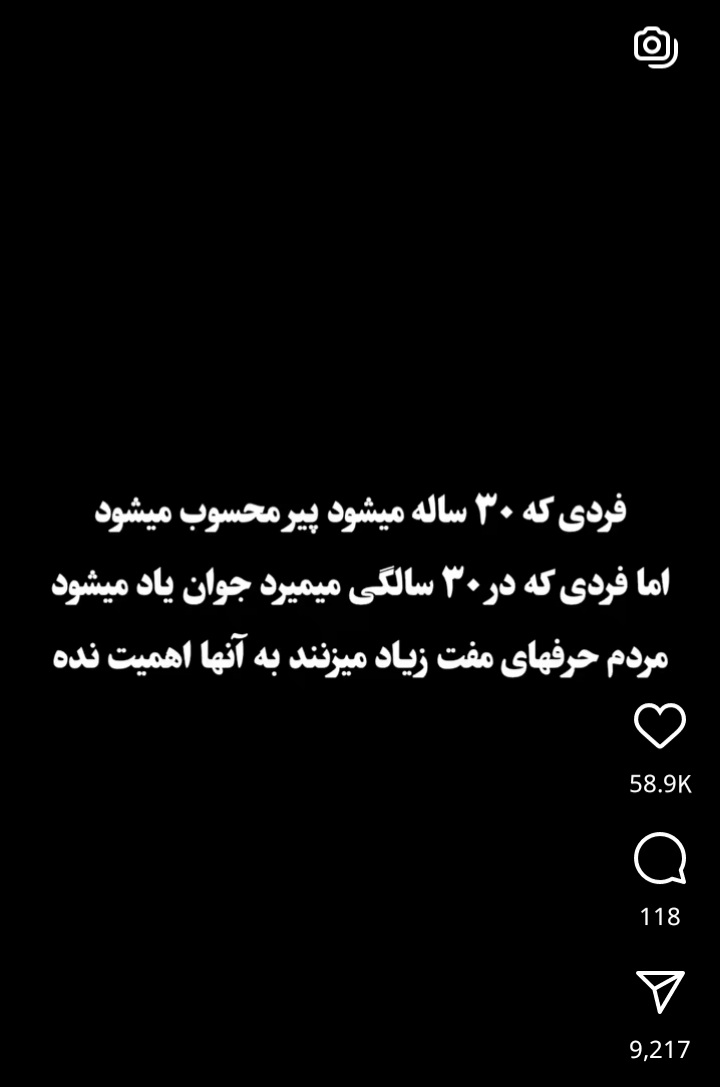
Task: Share this reel via paper plane
Action: tap(660, 992)
